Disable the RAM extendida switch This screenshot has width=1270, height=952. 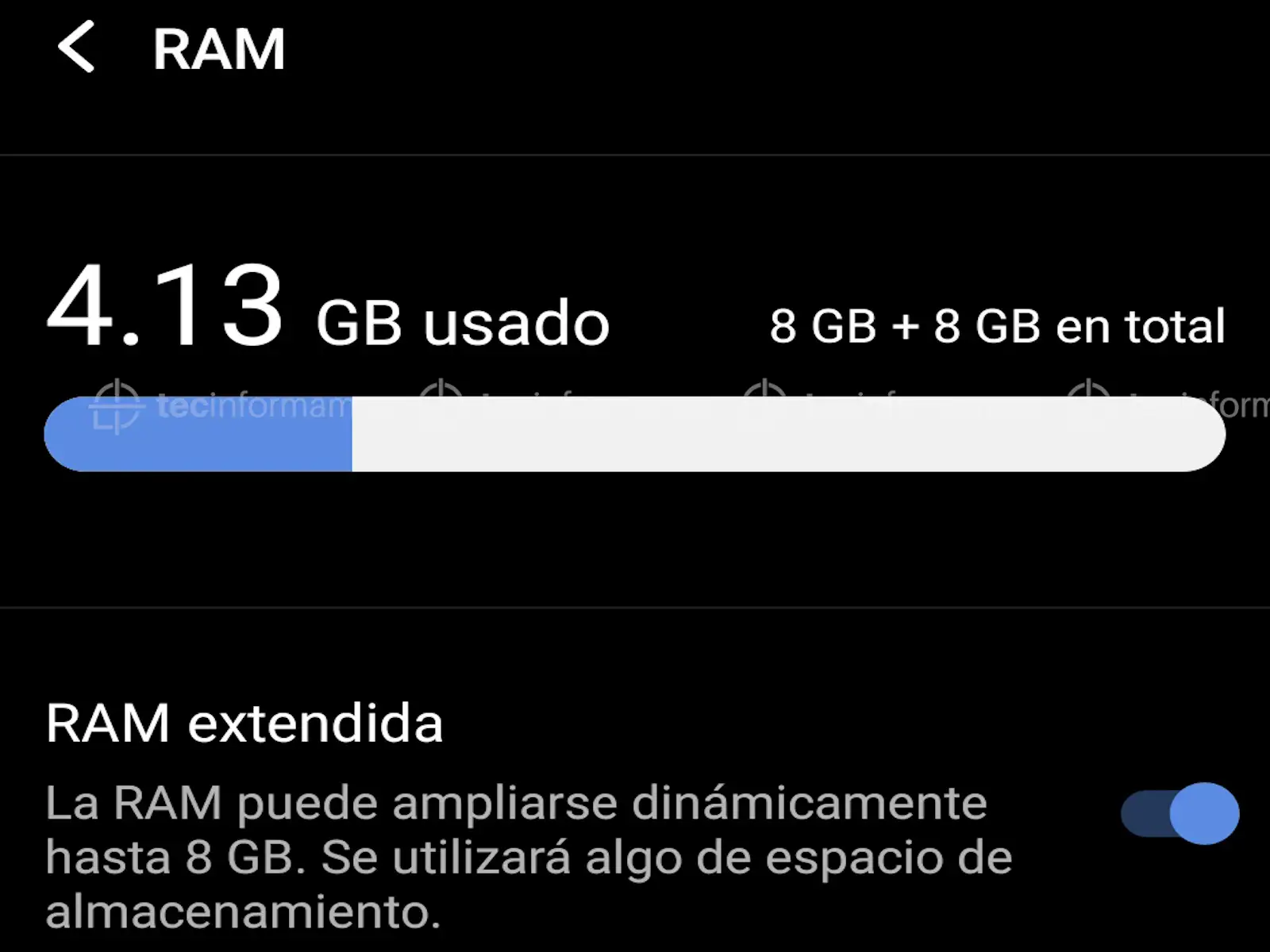tap(1180, 813)
